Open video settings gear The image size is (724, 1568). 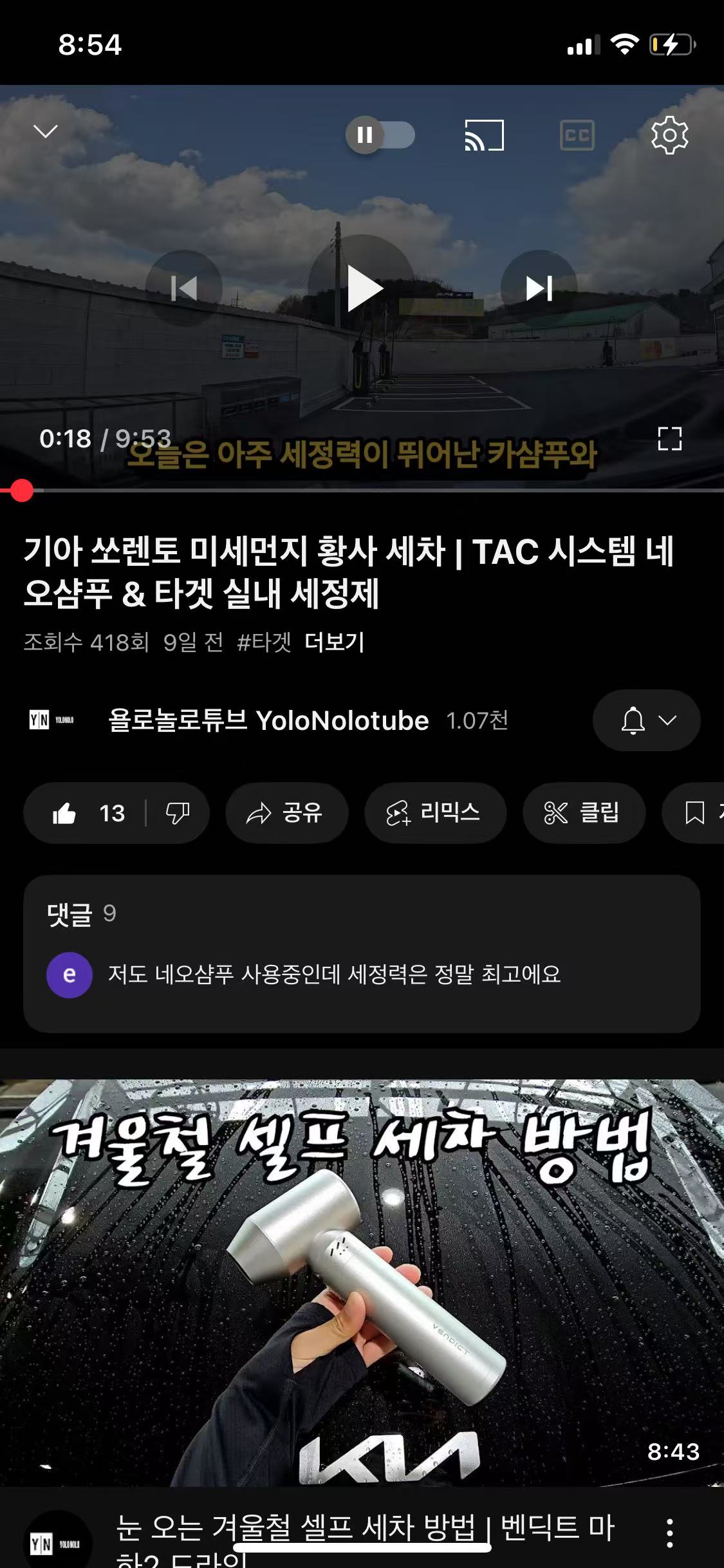pyautogui.click(x=669, y=135)
